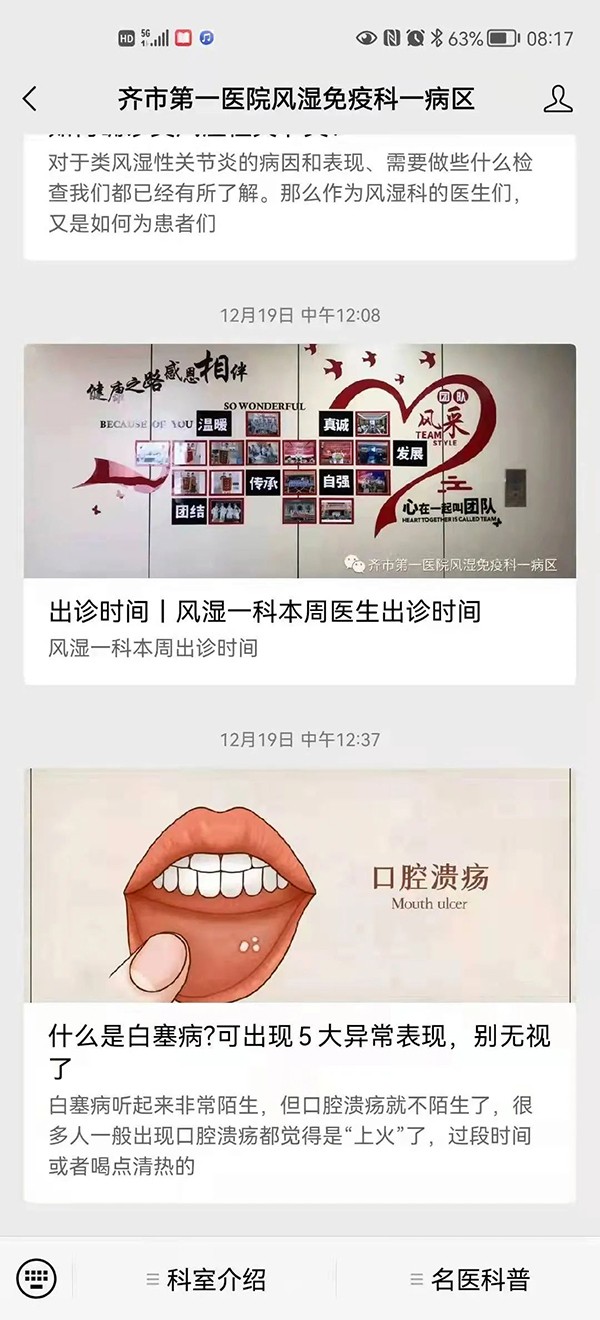
Task: Open the 科室介绍 menu
Action: (x=206, y=1279)
